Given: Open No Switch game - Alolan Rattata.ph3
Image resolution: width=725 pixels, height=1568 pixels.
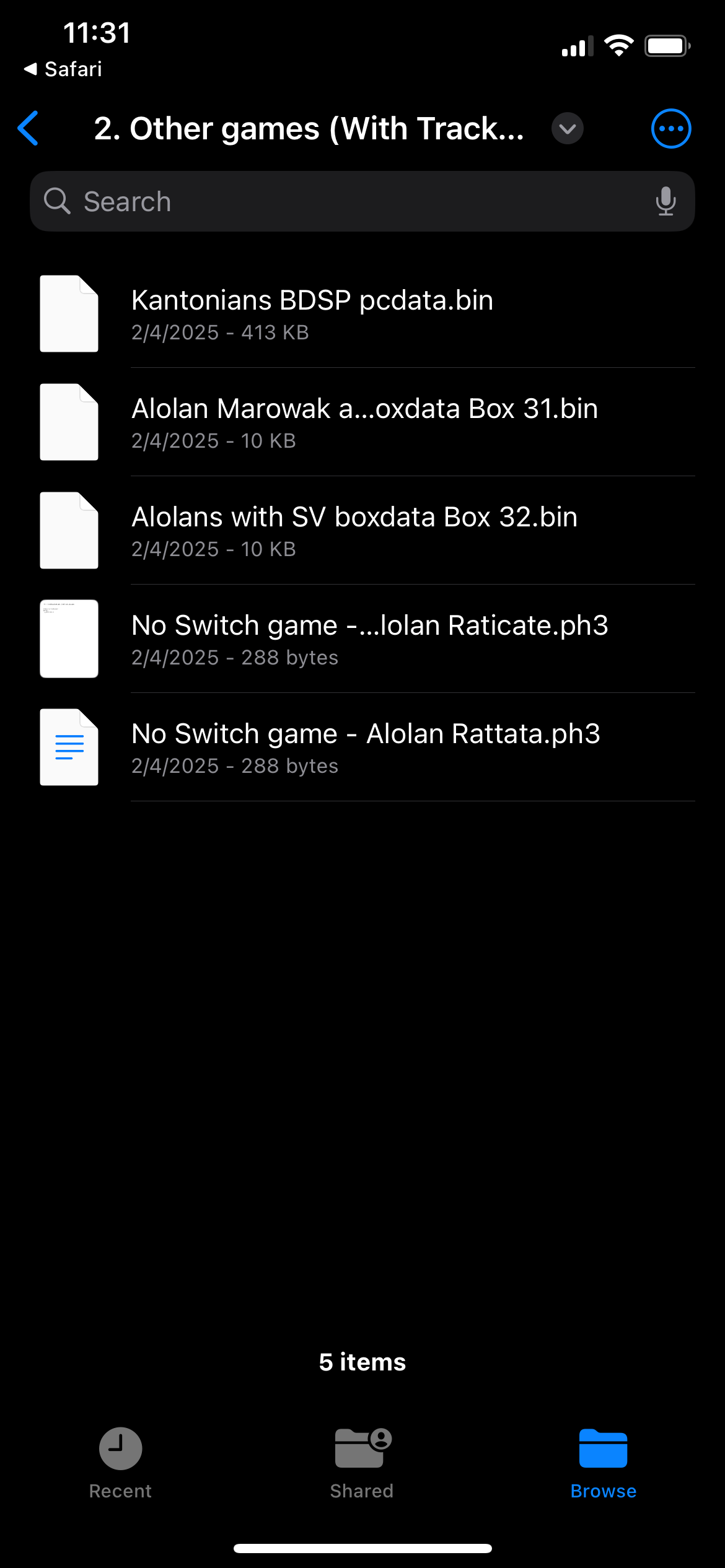Looking at the screenshot, I should pyautogui.click(x=366, y=747).
